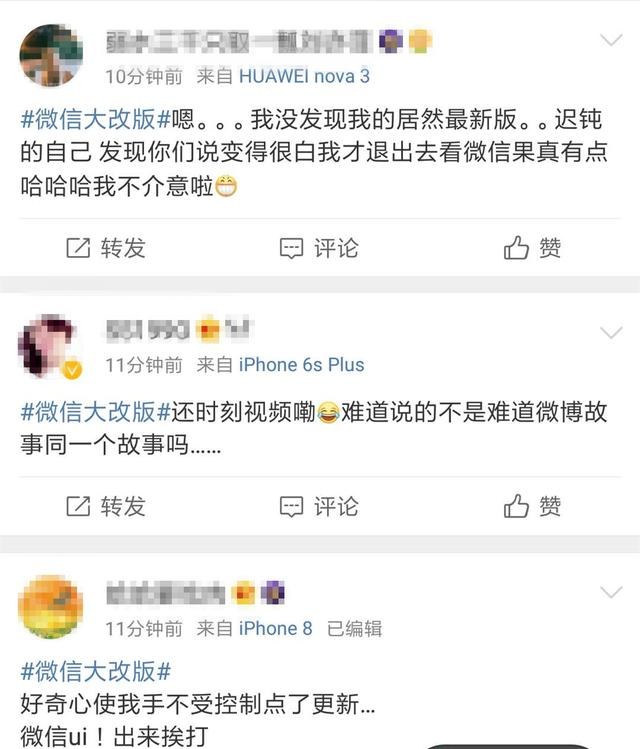Screen dimensions: 640x749
Task: Tap the iPhone 6s Plus source link
Action: [301, 365]
